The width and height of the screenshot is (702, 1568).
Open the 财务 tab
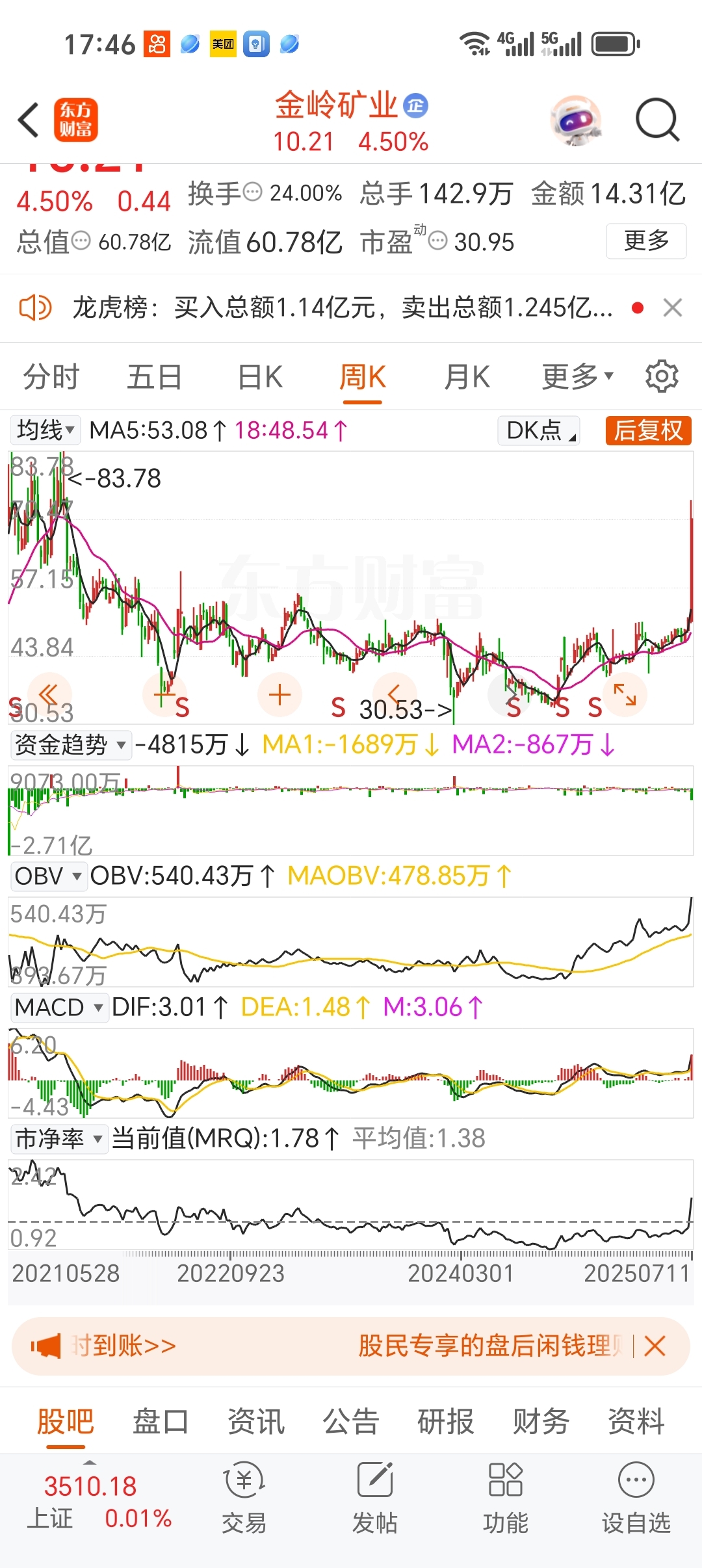541,1422
